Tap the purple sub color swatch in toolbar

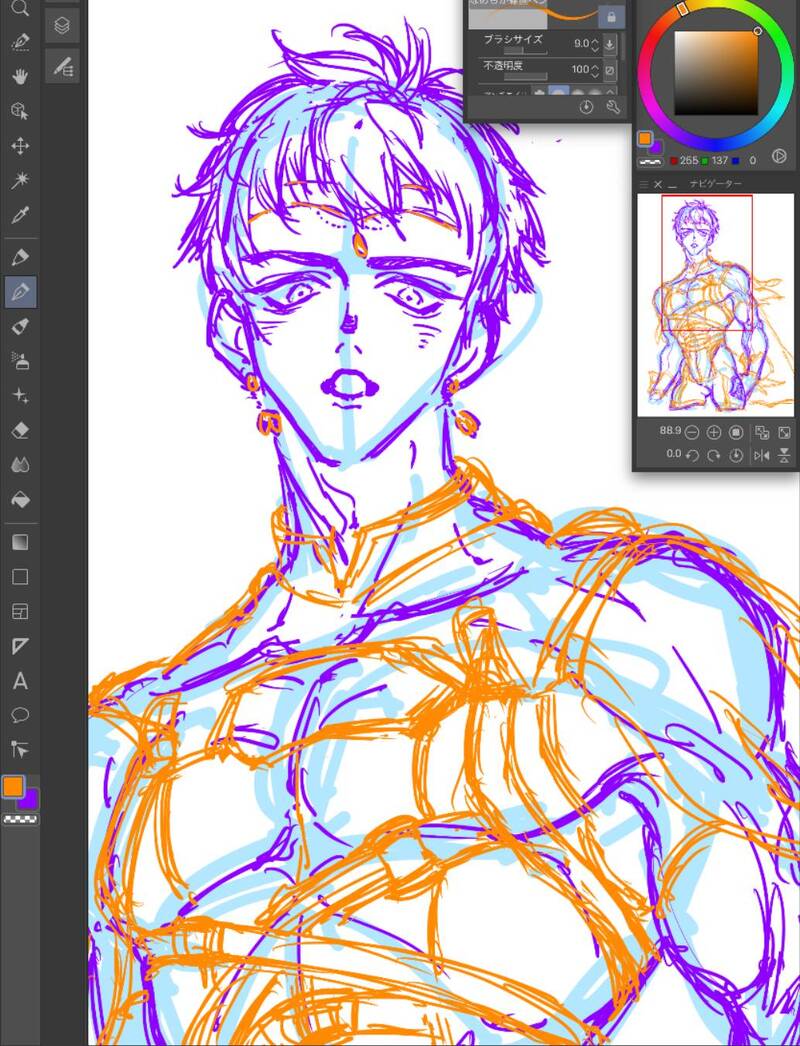(x=29, y=799)
